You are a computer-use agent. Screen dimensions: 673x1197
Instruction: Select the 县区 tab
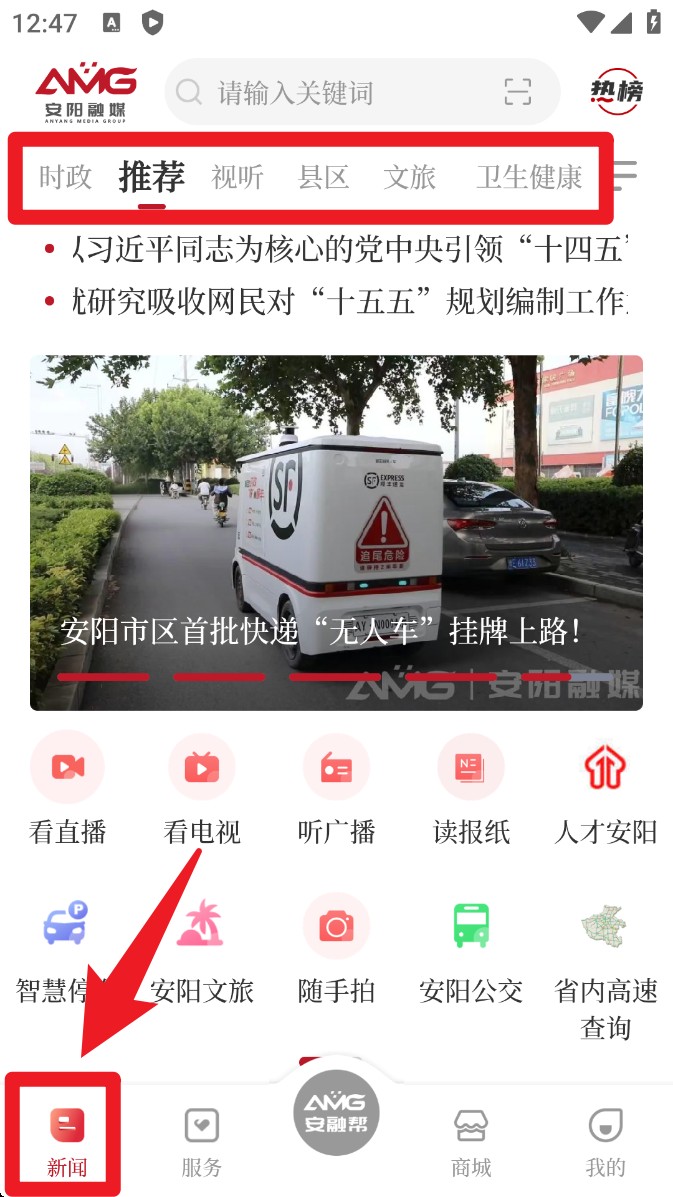[x=323, y=177]
